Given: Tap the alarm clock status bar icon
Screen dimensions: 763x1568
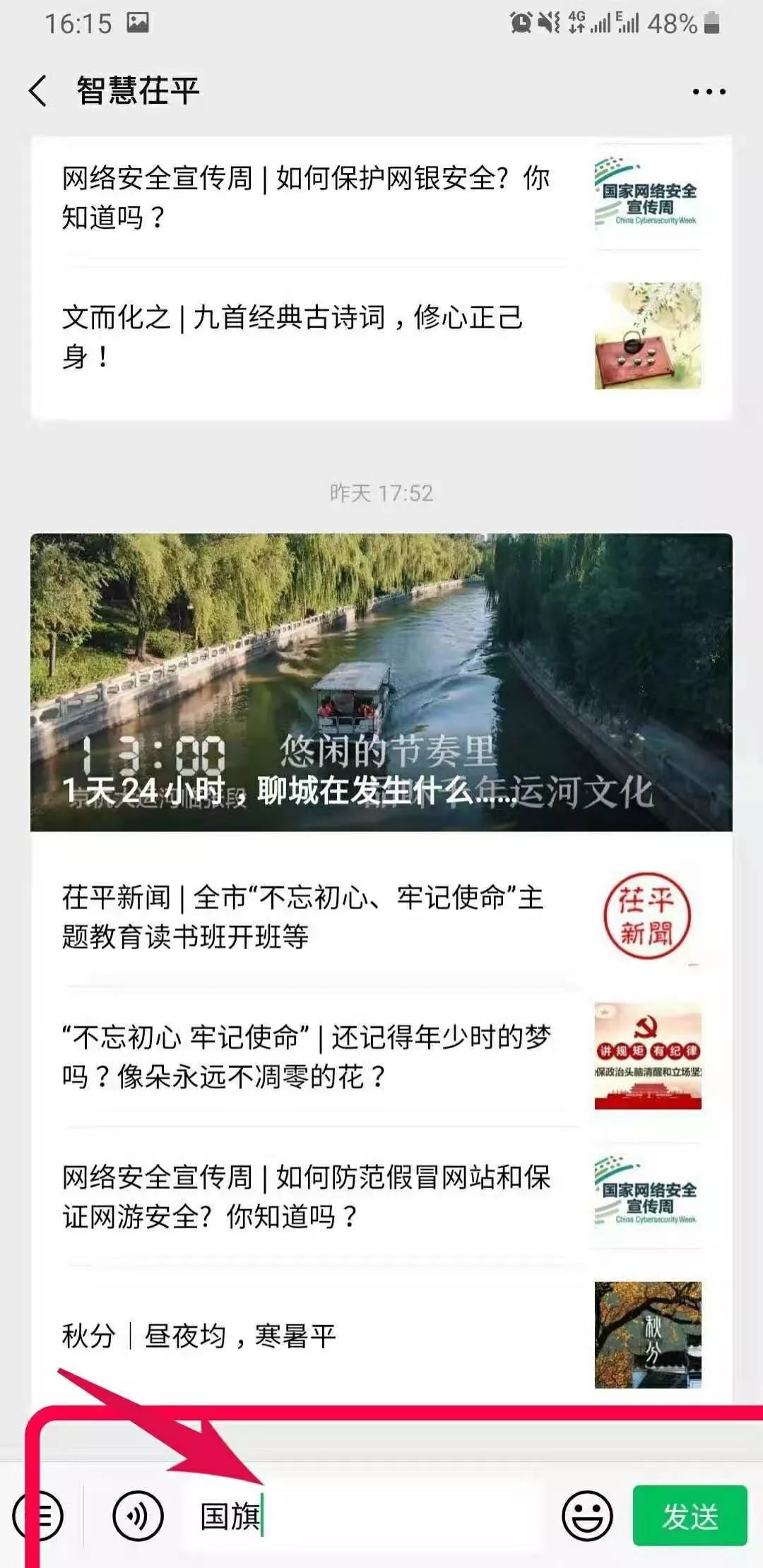Looking at the screenshot, I should coord(519,21).
